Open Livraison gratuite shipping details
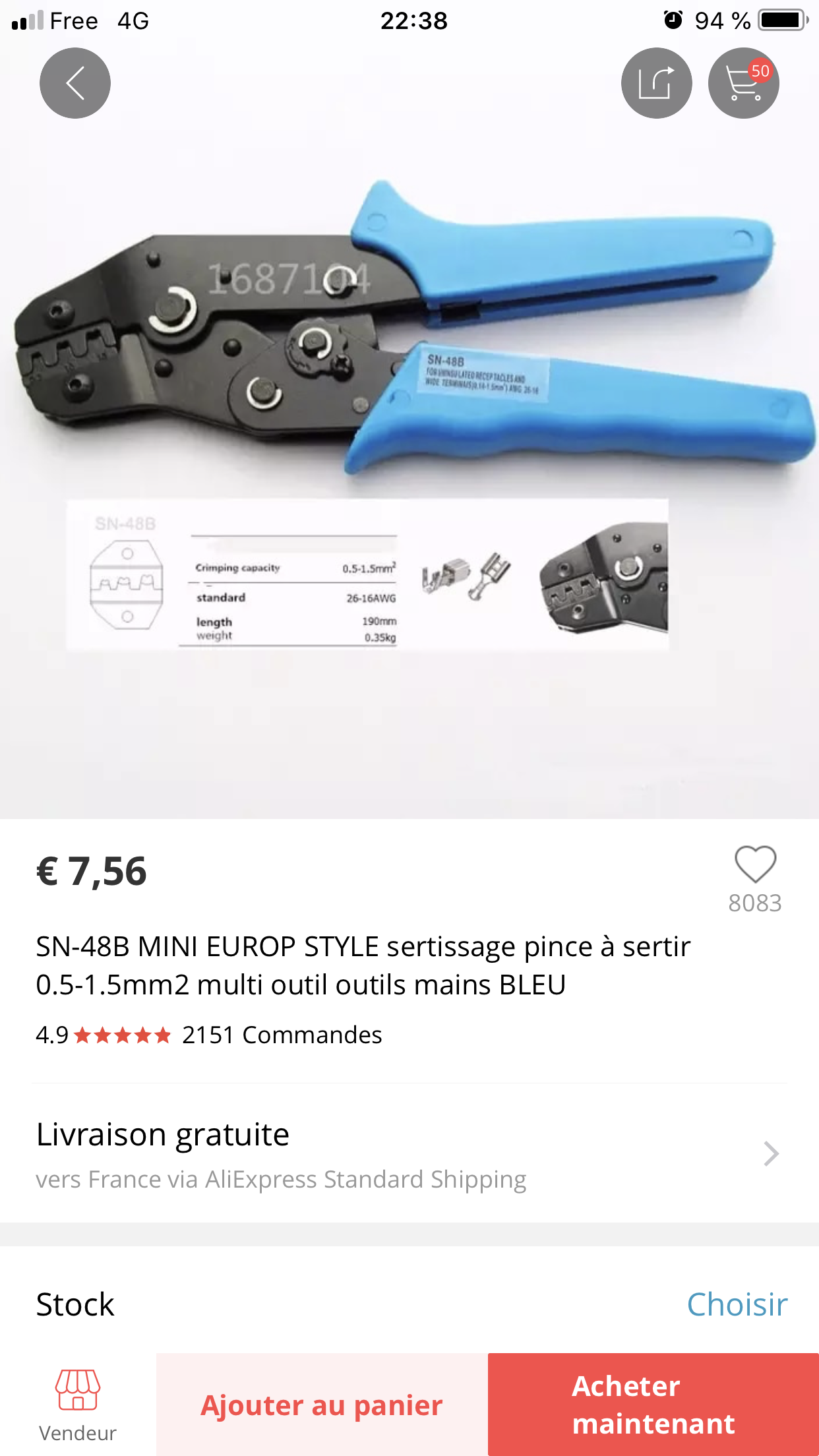 (409, 1154)
